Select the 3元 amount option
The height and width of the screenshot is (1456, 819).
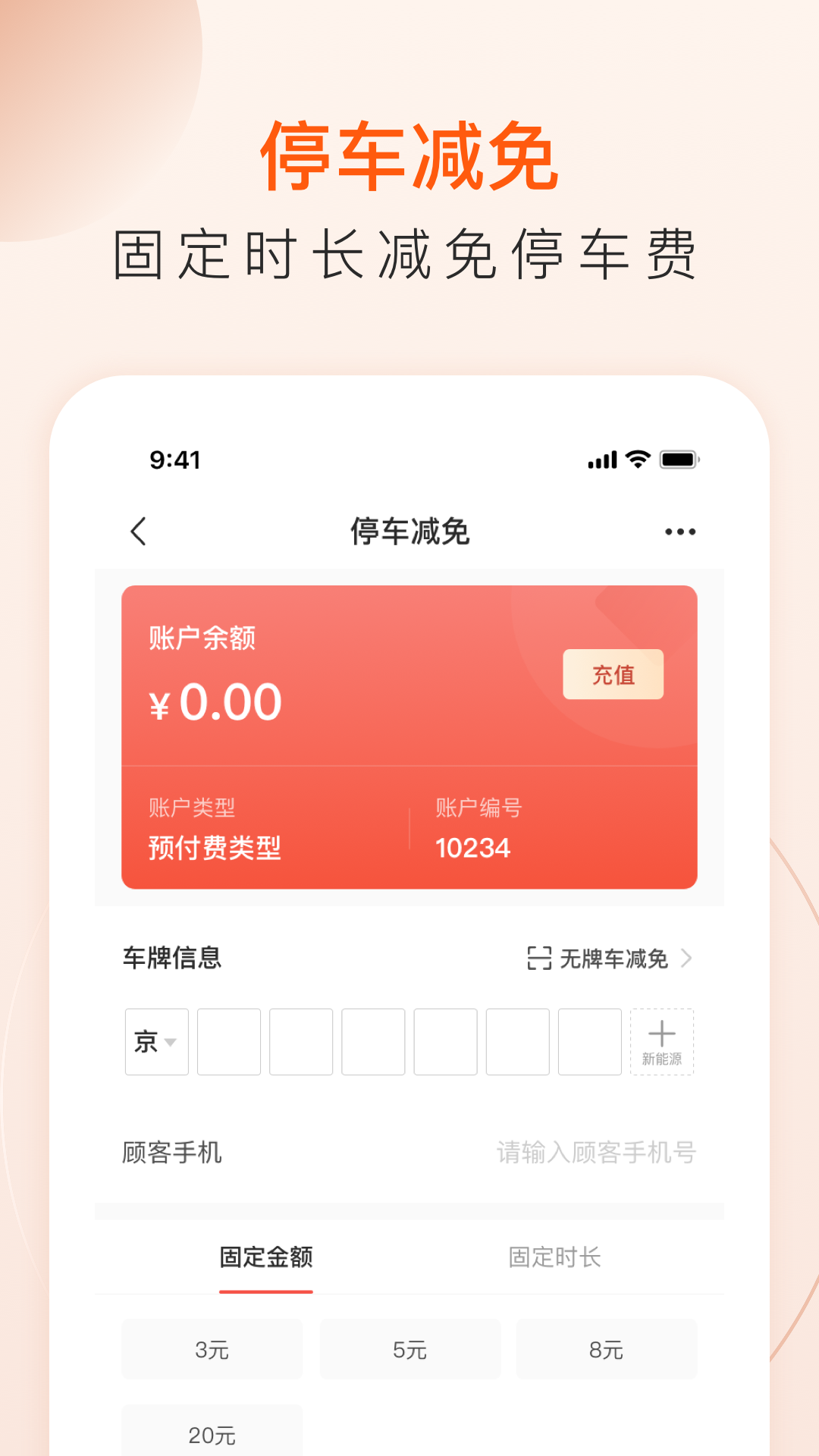[x=212, y=1349]
